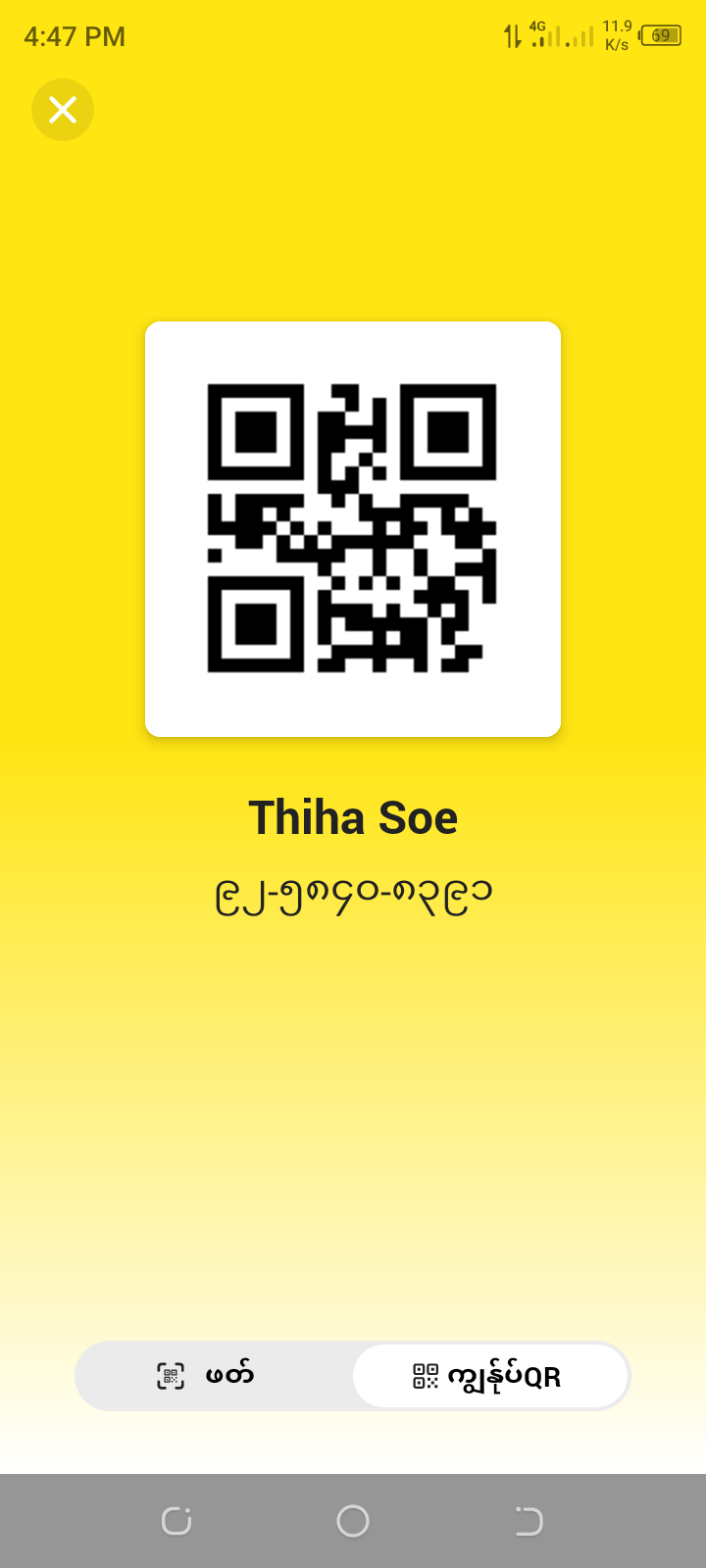Viewport: 706px width, 1568px height.
Task: Tap the system back button
Action: tap(529, 1521)
